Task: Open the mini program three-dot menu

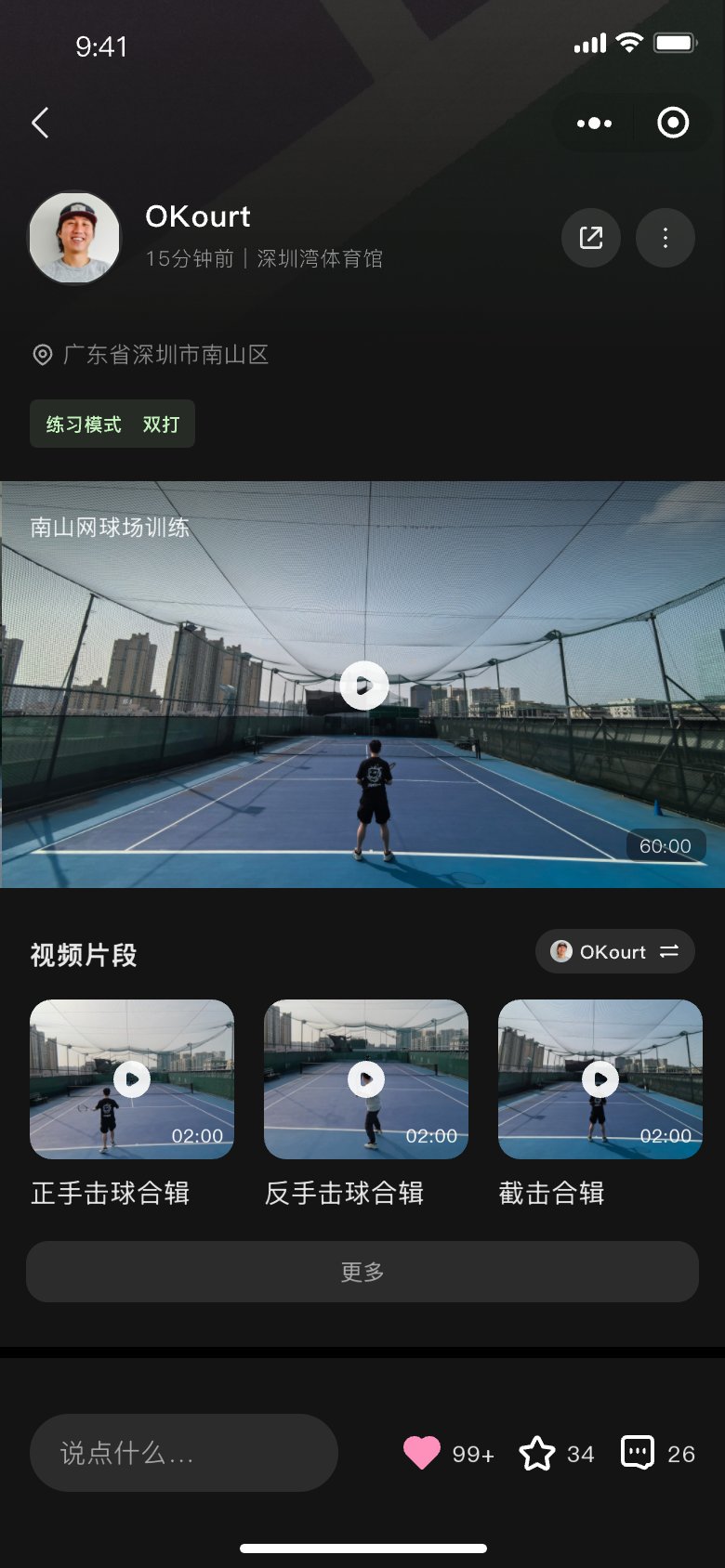Action: 594,123
